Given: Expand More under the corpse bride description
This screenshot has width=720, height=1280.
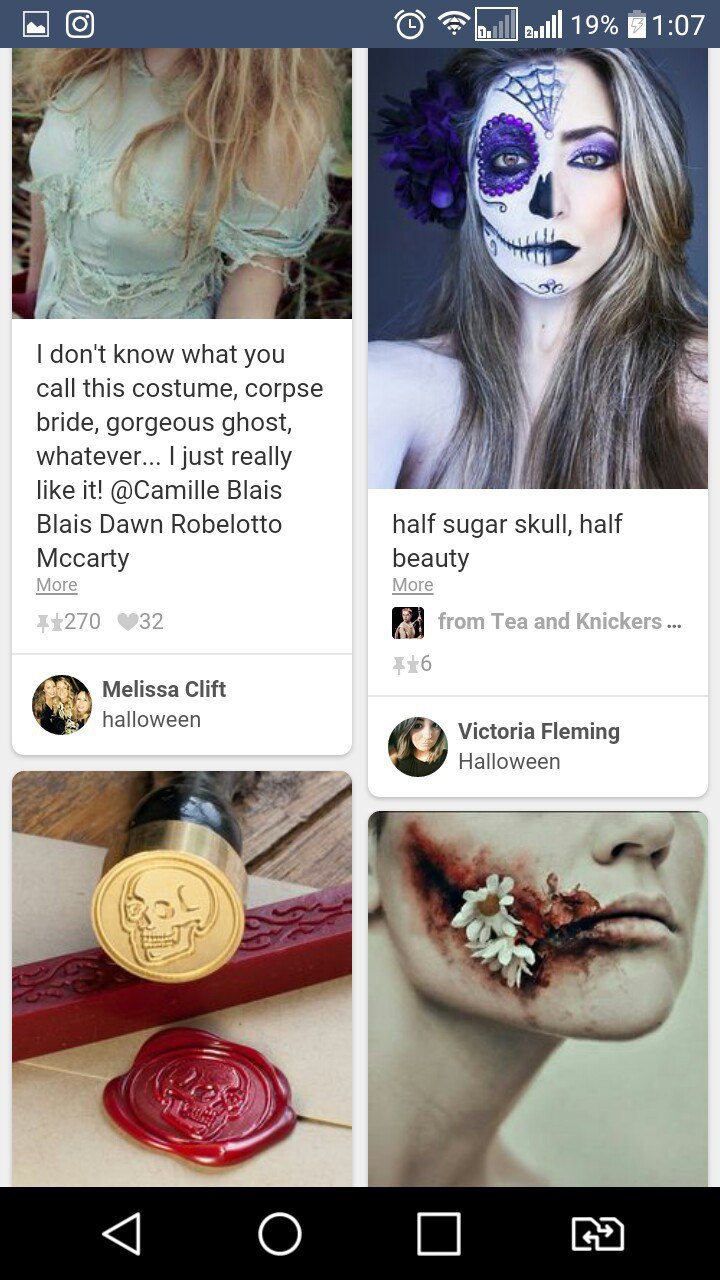Looking at the screenshot, I should [57, 585].
